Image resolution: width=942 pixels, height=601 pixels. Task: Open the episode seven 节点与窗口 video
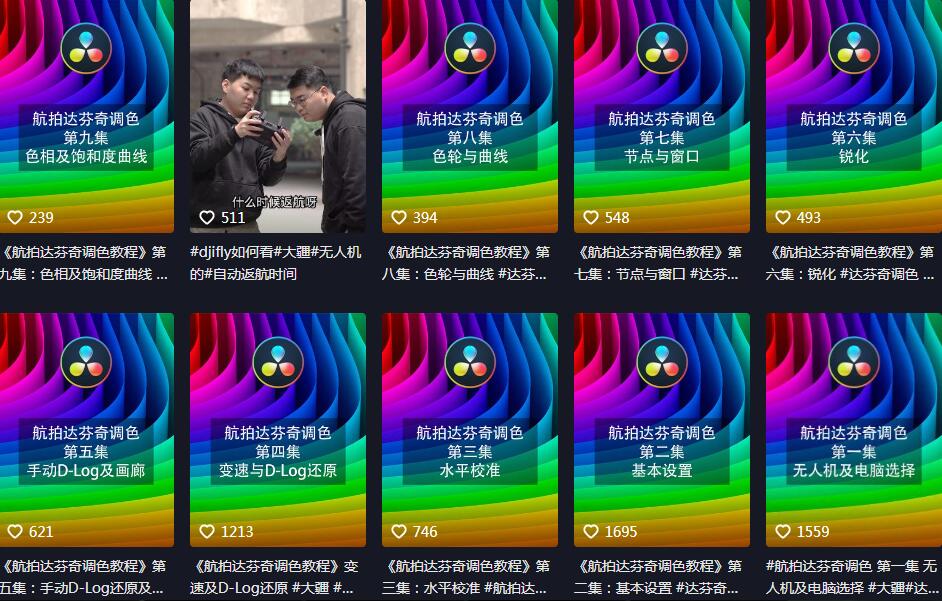point(661,115)
